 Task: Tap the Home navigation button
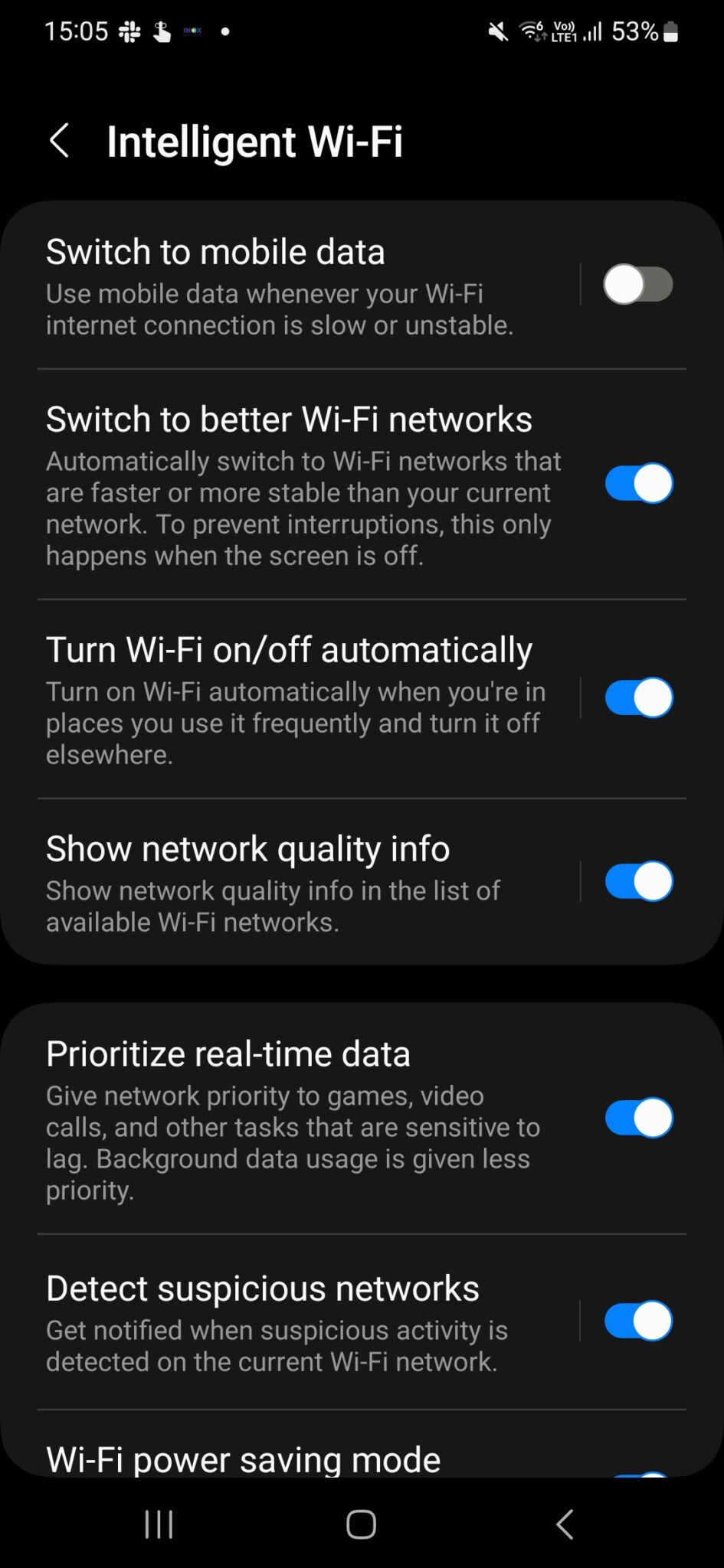(x=360, y=1524)
